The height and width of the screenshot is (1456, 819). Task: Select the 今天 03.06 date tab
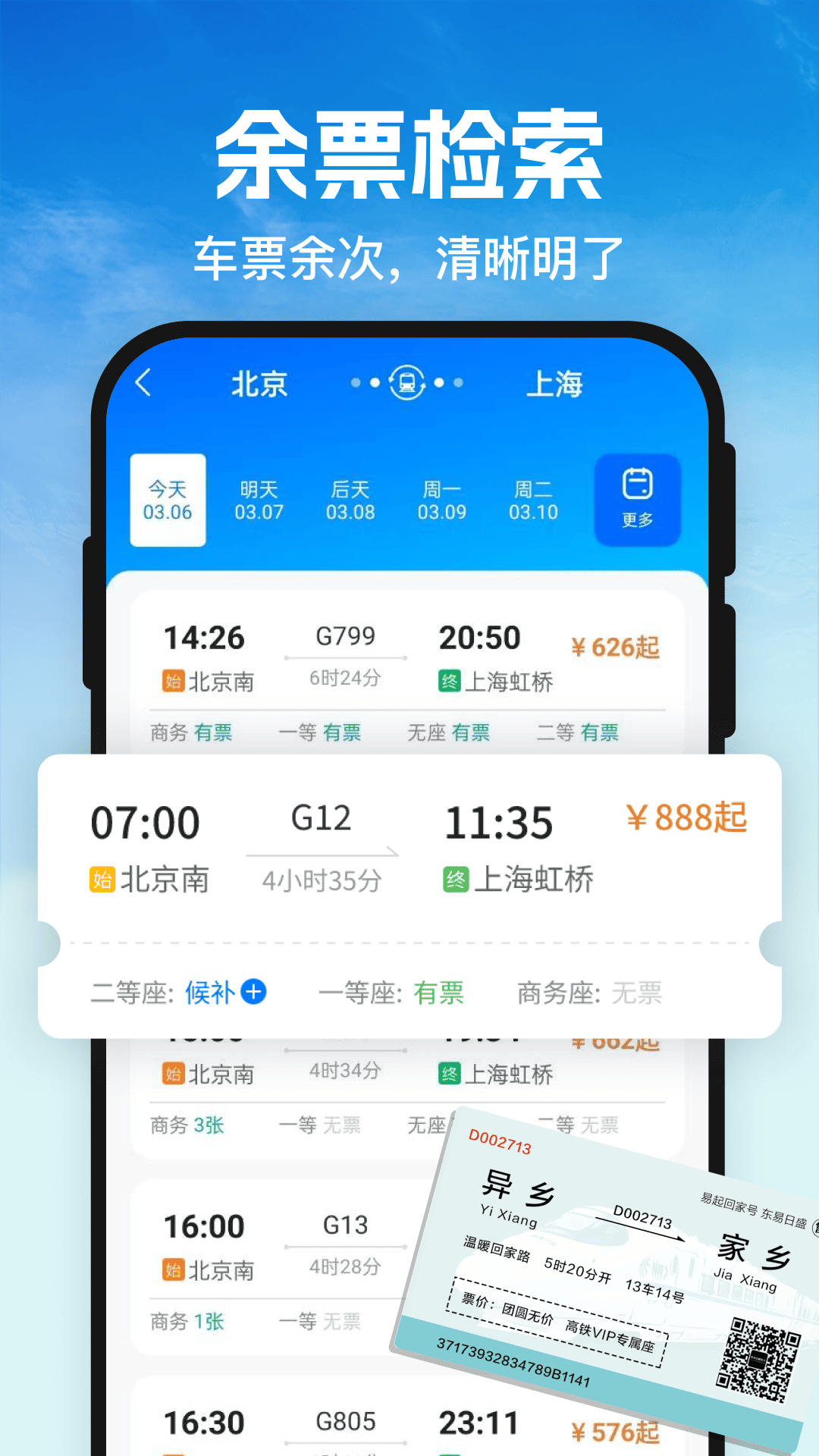click(167, 500)
